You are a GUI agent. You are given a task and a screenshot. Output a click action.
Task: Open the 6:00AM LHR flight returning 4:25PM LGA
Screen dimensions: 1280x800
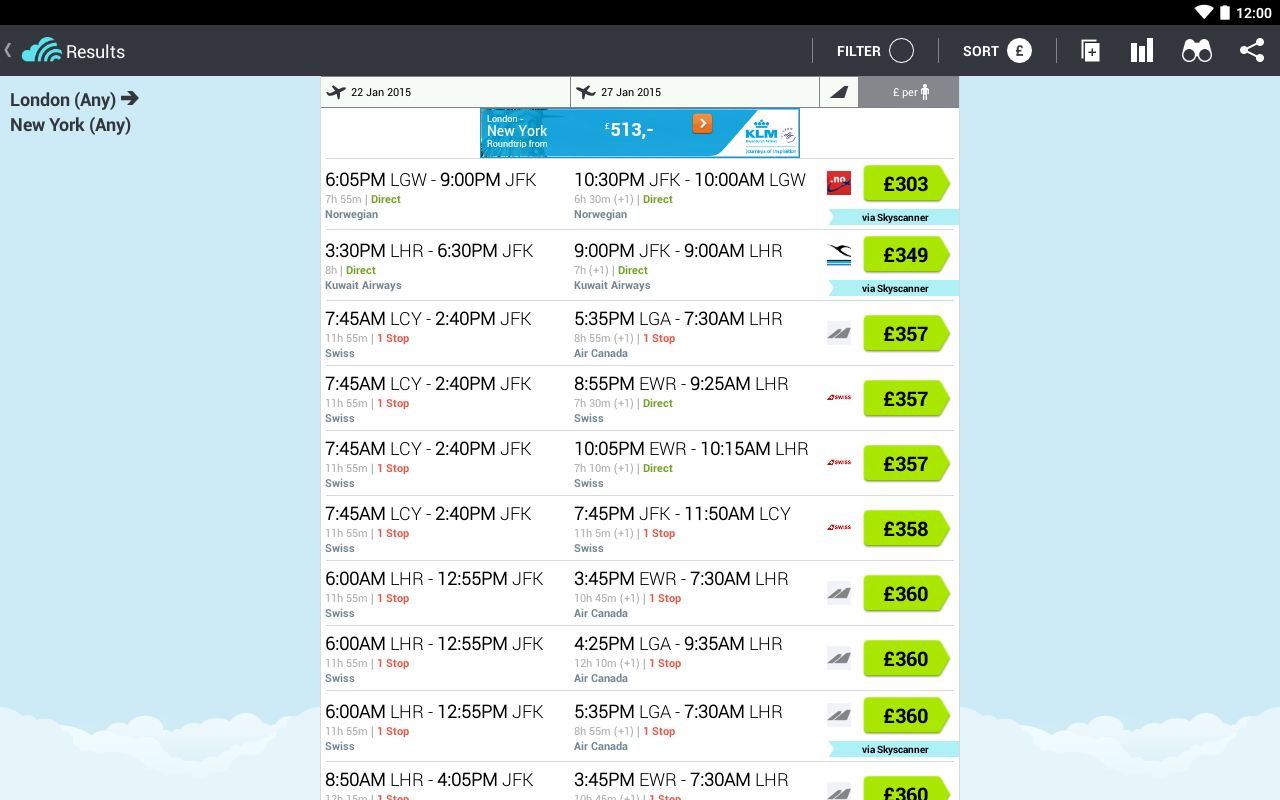904,659
